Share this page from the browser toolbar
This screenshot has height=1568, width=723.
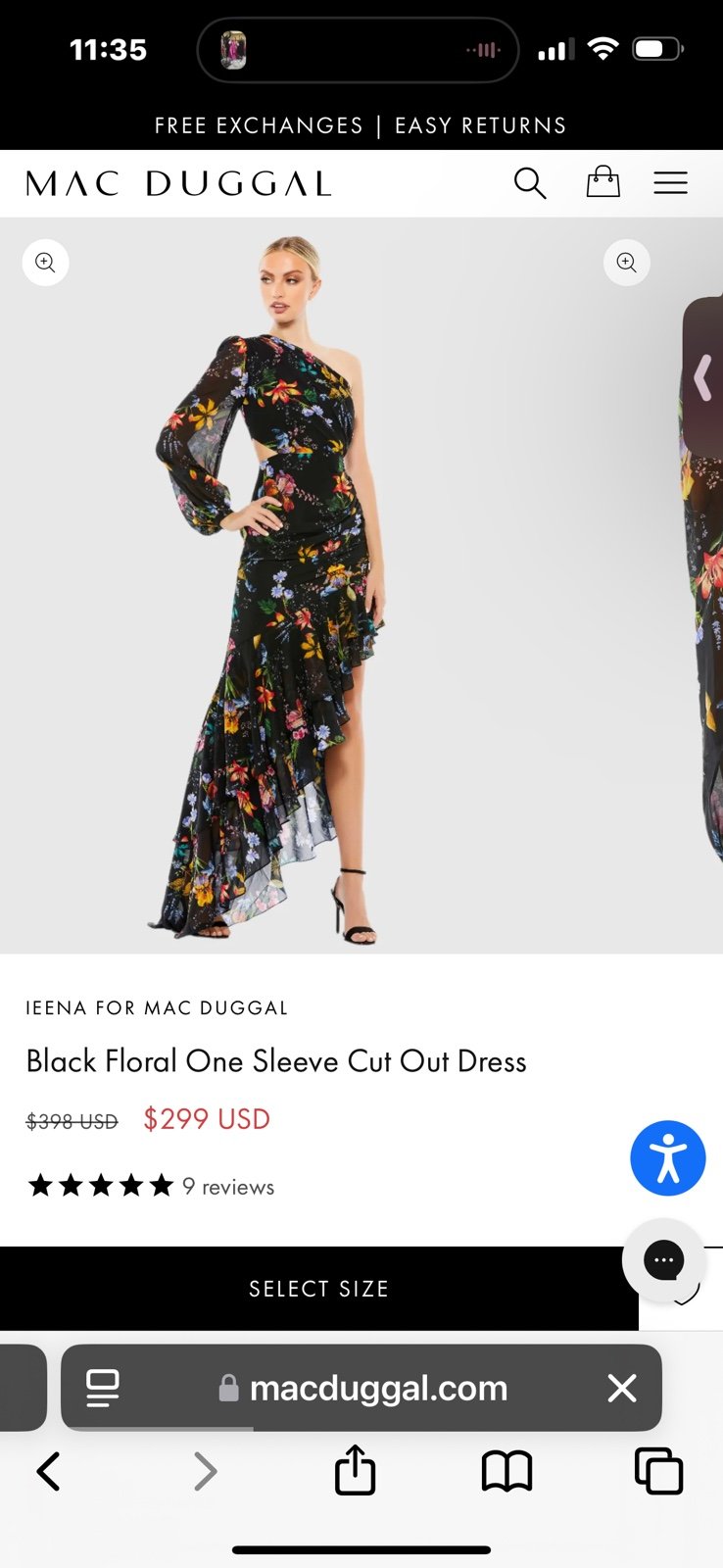pyautogui.click(x=355, y=1469)
